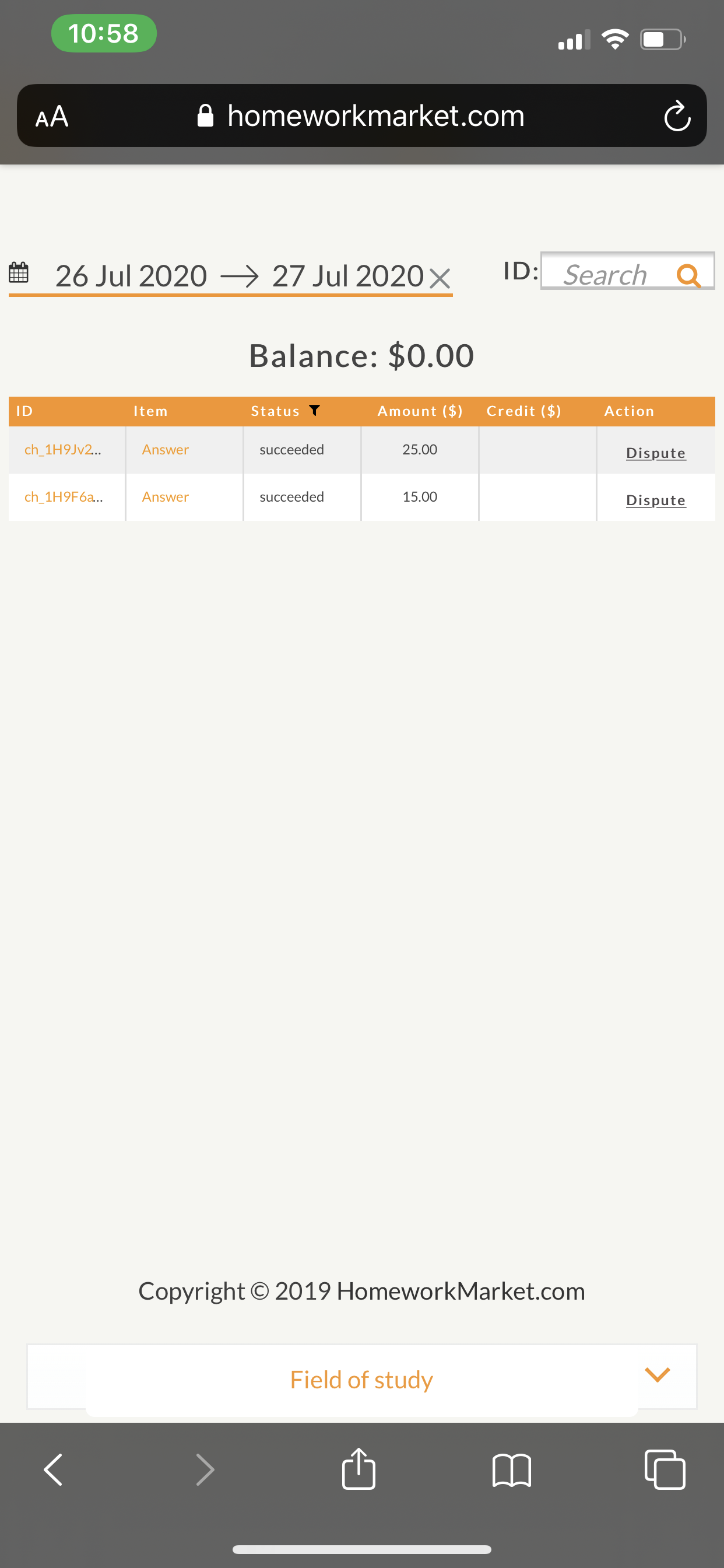The height and width of the screenshot is (1568, 724).
Task: Go back to the previous page
Action: (x=54, y=1470)
